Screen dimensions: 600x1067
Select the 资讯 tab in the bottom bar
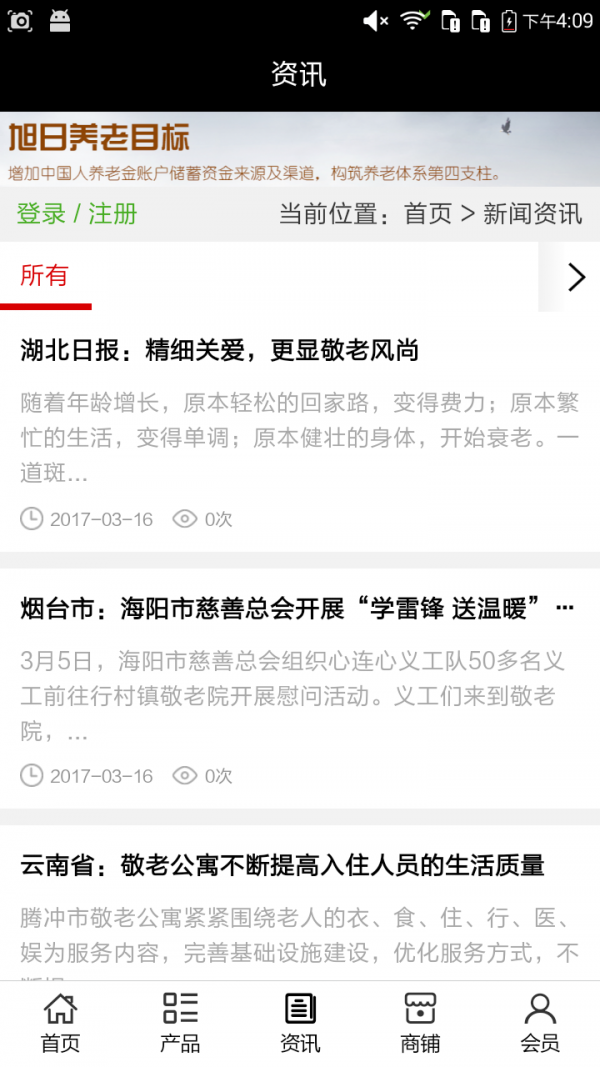pos(300,1023)
